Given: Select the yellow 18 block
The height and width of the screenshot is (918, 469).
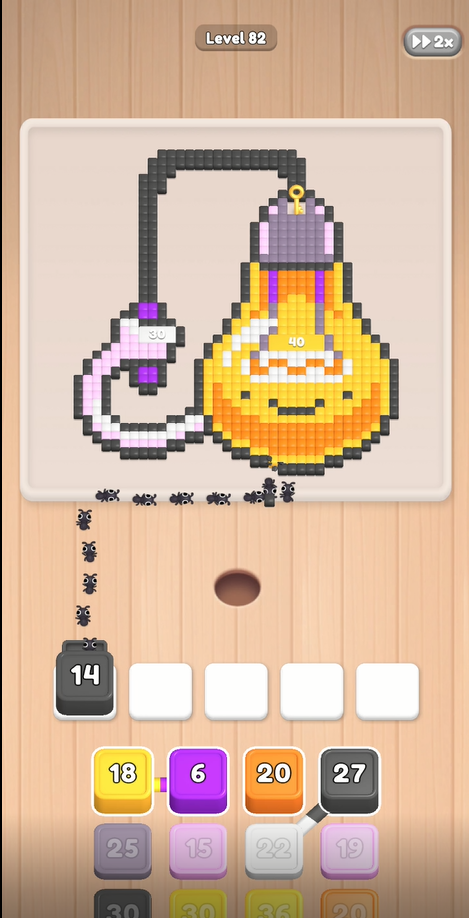Looking at the screenshot, I should (123, 781).
